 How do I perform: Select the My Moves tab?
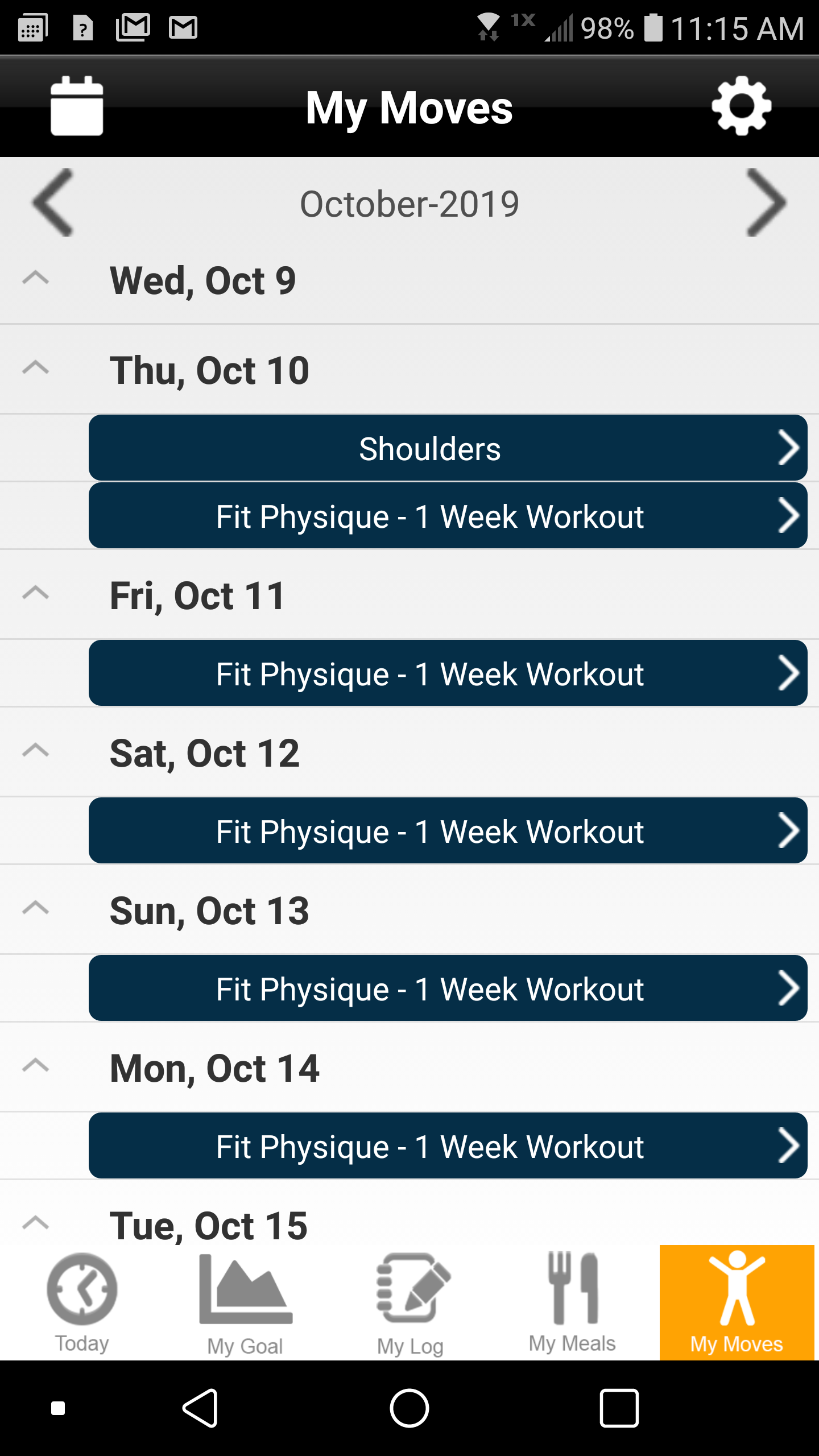tap(737, 1302)
